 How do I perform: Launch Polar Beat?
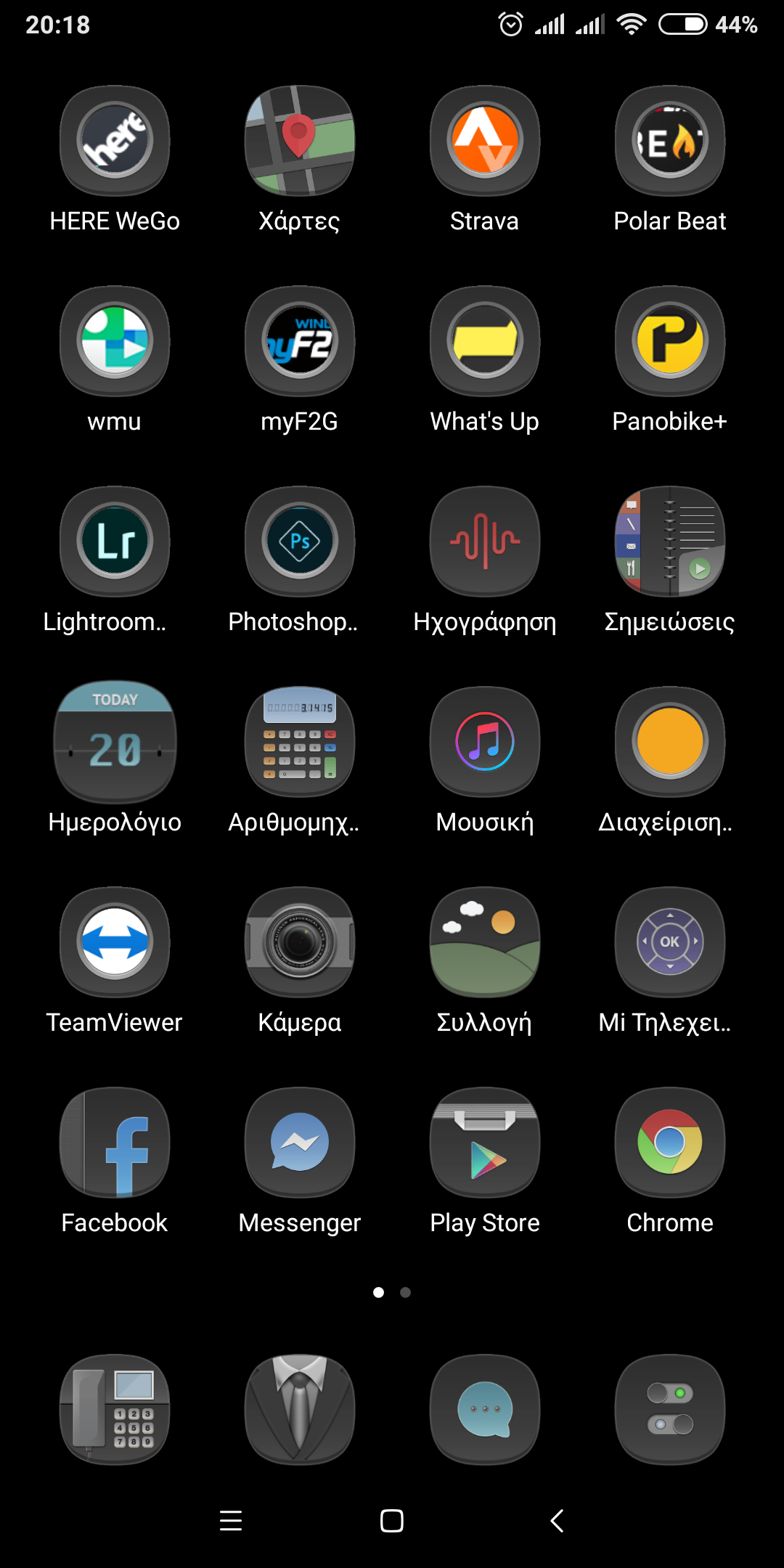pos(670,141)
